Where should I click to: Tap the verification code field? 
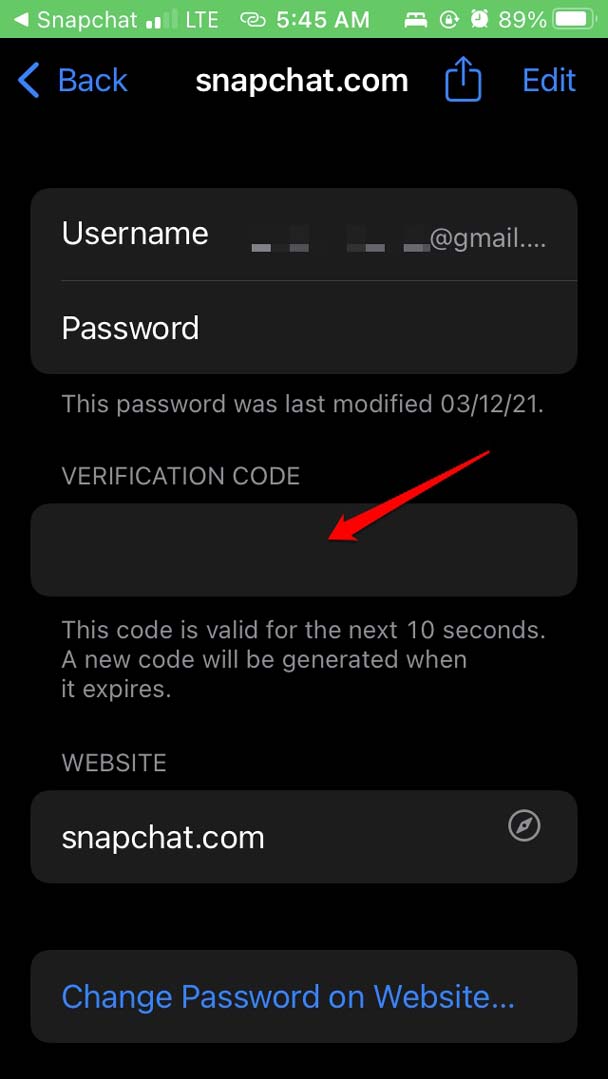pos(304,549)
